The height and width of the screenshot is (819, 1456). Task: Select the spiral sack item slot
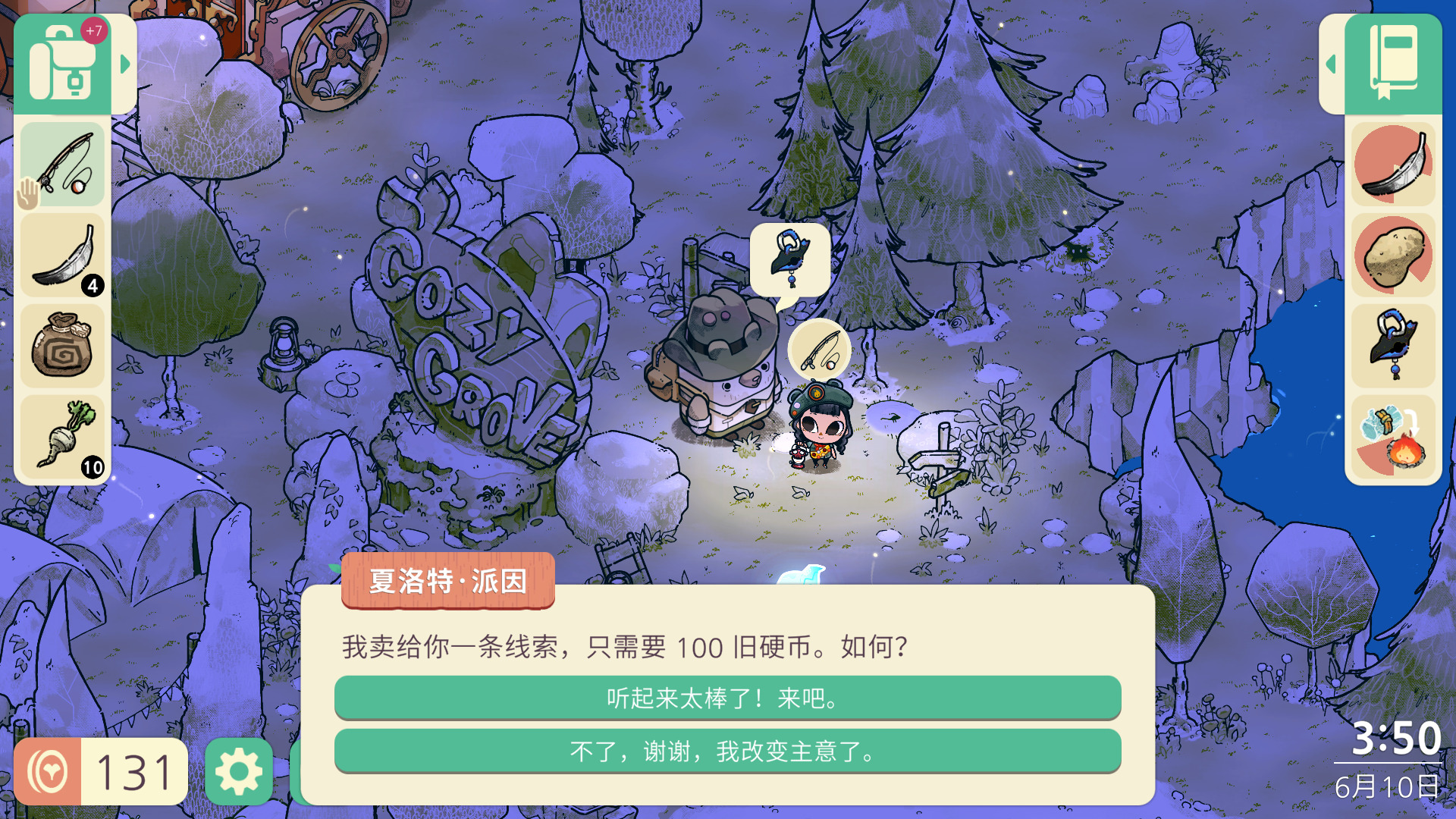[63, 347]
